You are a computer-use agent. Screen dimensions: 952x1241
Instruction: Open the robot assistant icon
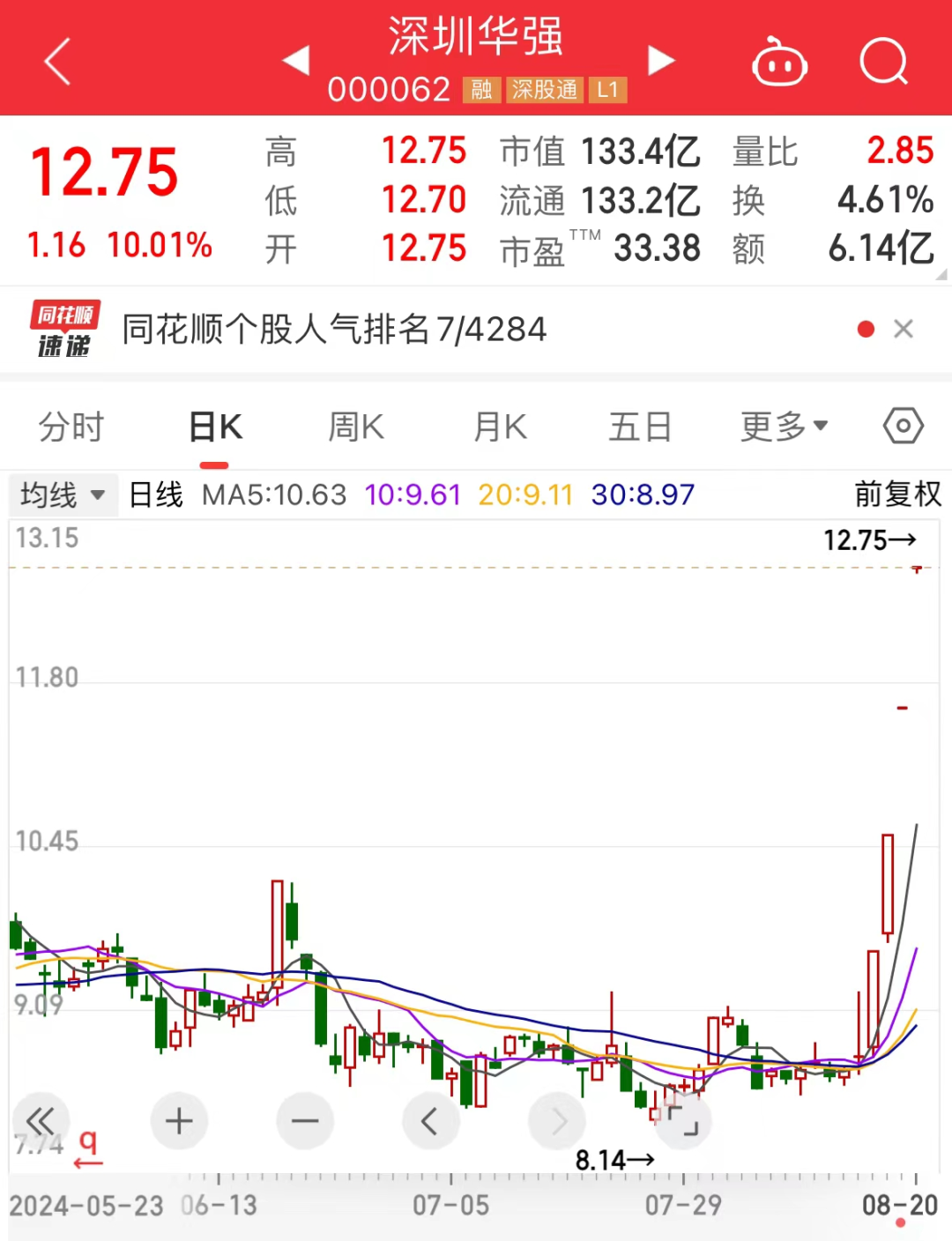tap(779, 62)
